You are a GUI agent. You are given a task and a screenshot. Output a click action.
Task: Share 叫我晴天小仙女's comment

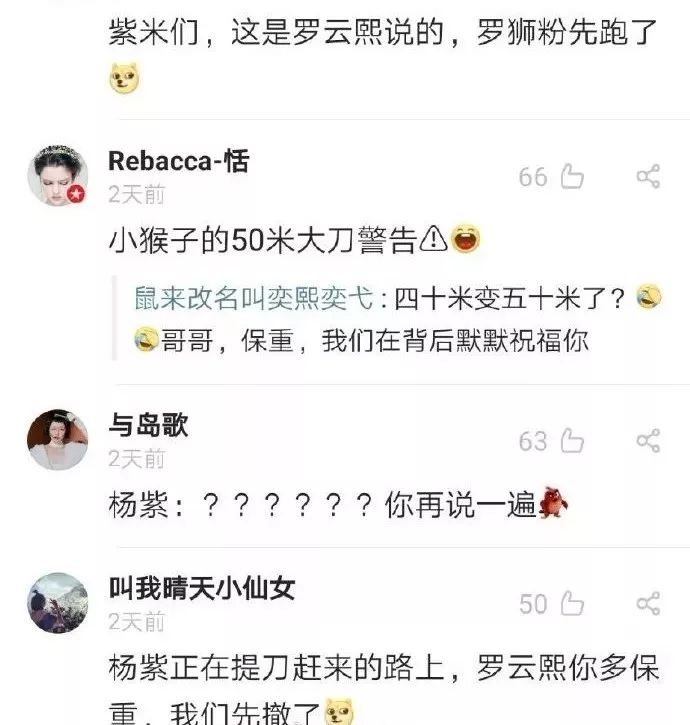(x=648, y=603)
